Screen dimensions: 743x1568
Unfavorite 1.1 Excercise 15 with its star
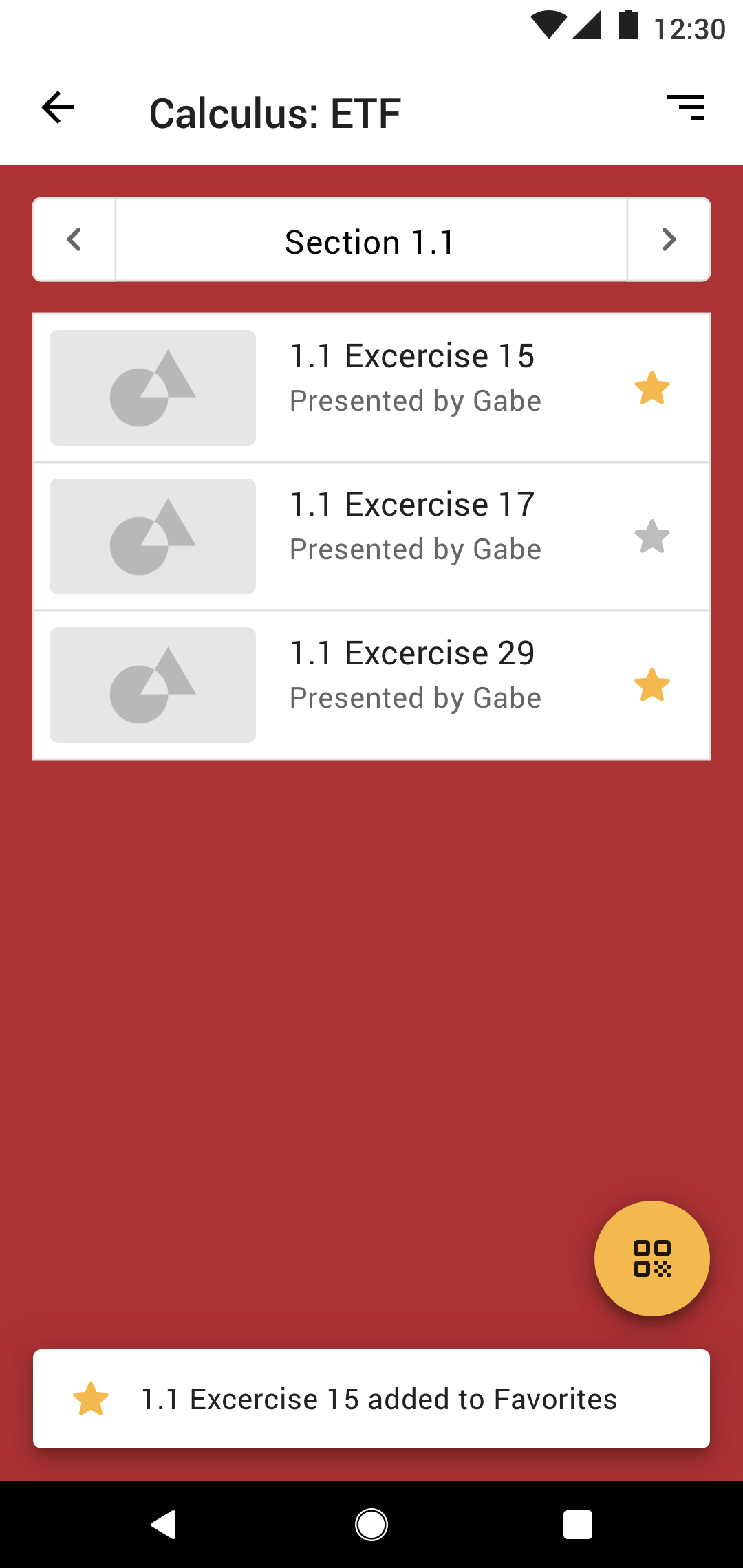coord(652,388)
